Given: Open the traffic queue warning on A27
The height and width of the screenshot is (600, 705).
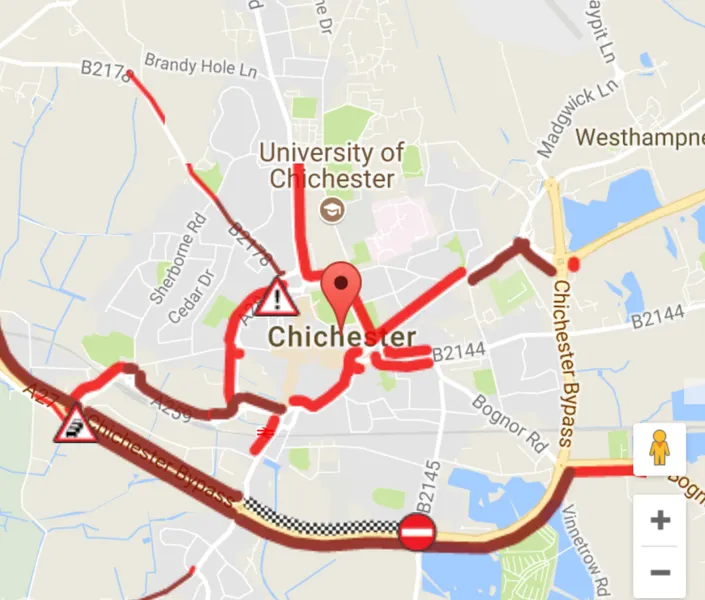Looking at the screenshot, I should coord(76,426).
